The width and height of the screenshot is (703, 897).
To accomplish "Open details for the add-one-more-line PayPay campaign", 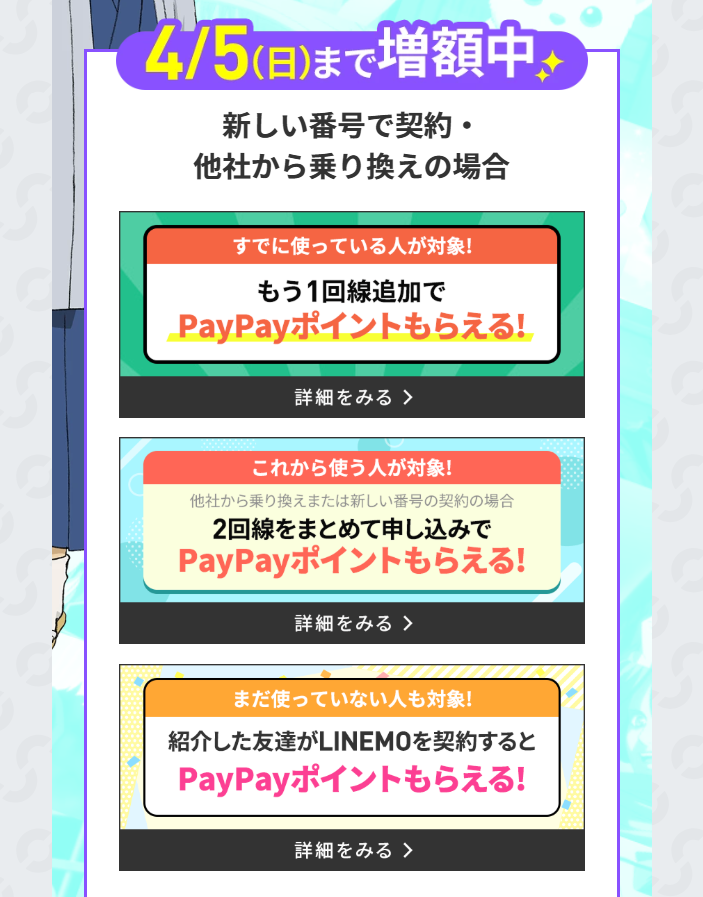I will point(352,397).
